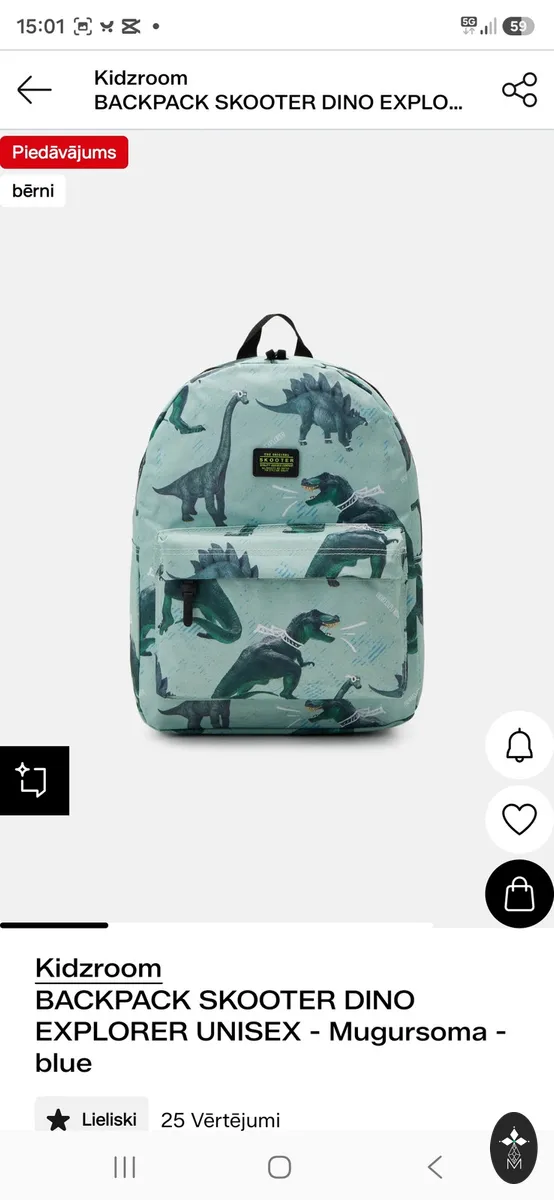The width and height of the screenshot is (554, 1200).
Task: View the 25 Vērtējumi reviews
Action: (220, 1120)
